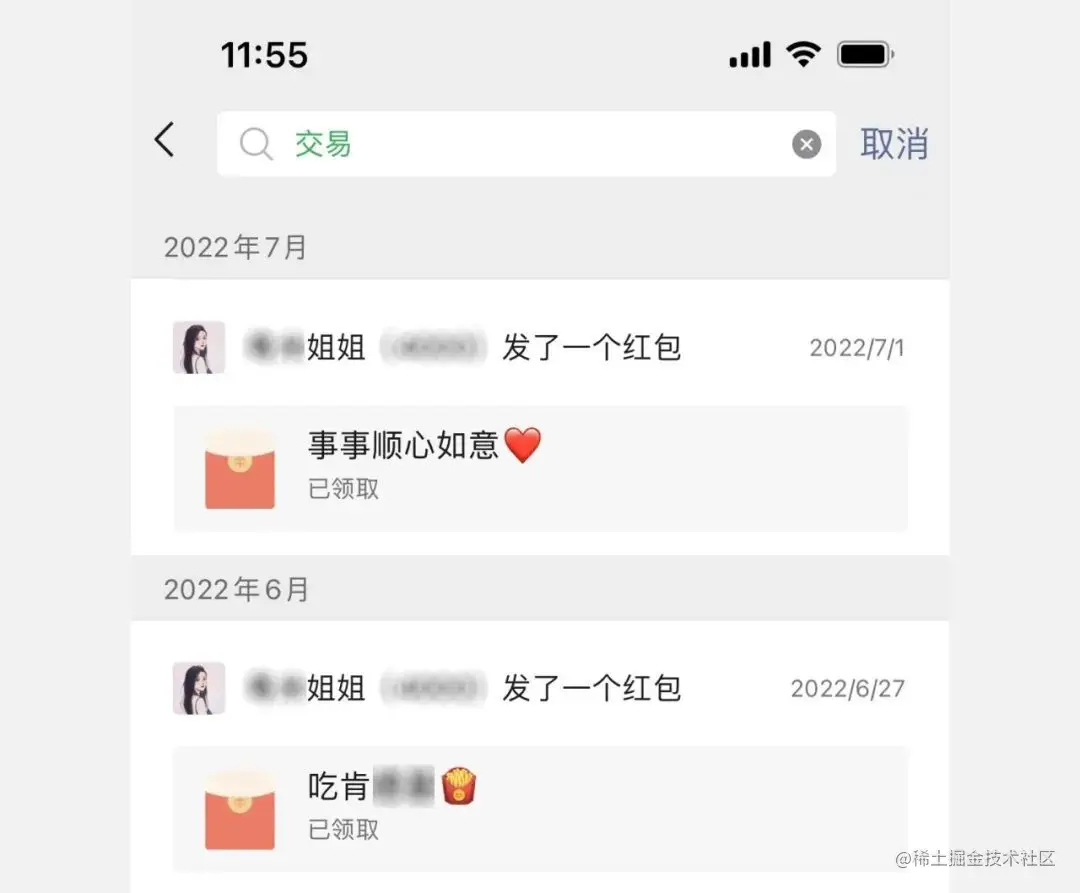Clear the search text with the X icon

tap(806, 145)
